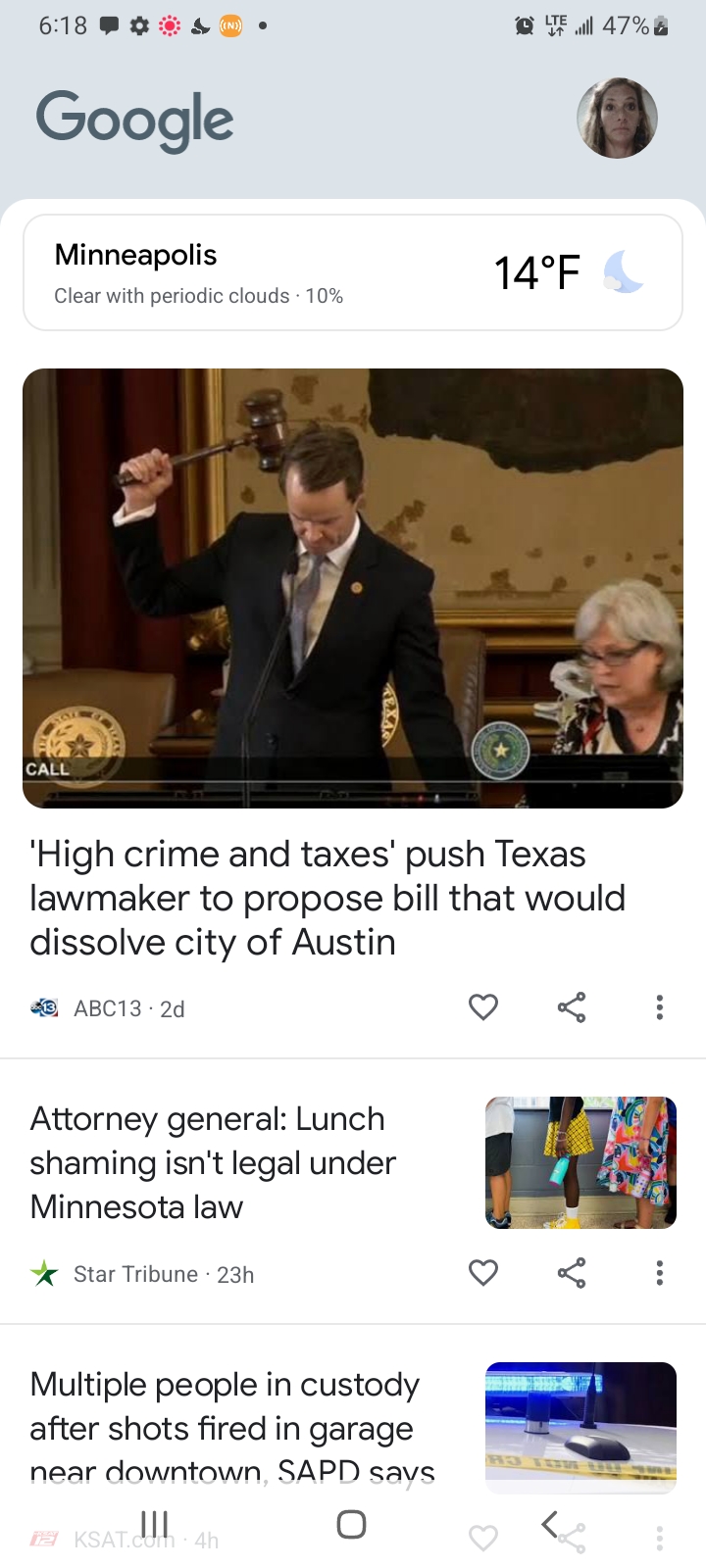
Task: Like the Star Tribune lunch shaming story
Action: point(483,1273)
